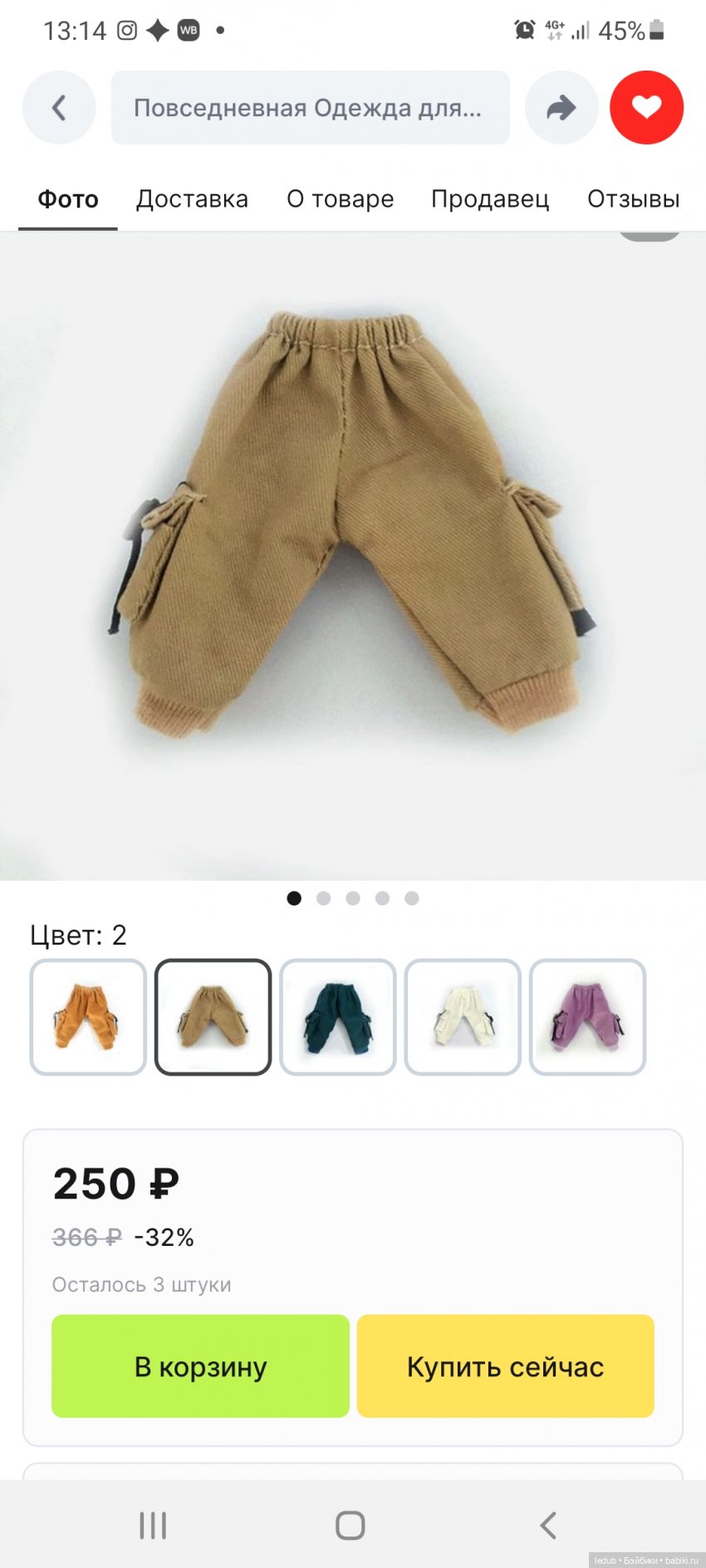Tap the product title search field

(x=310, y=108)
